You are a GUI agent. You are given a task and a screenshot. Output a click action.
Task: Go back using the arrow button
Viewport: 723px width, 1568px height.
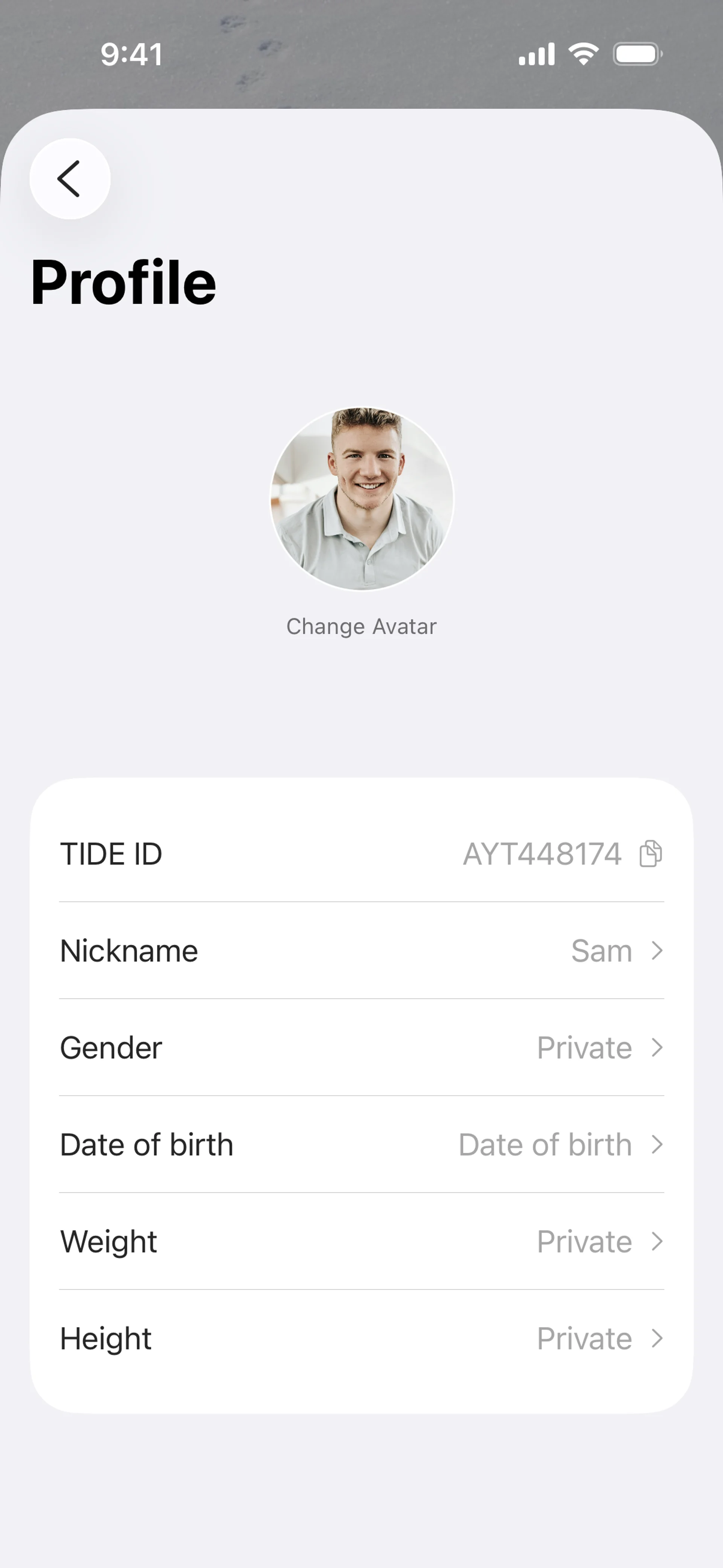70,178
